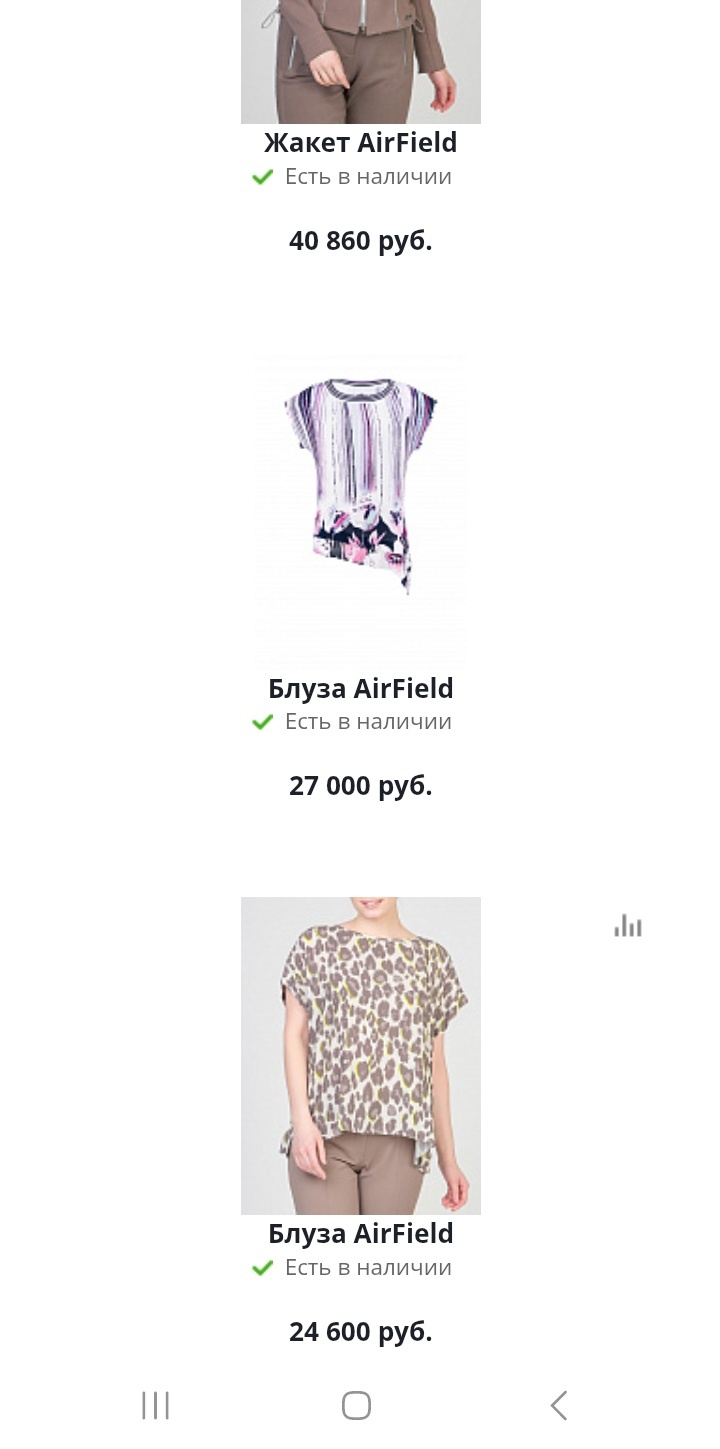Show recent apps
Screen dimensions: 720x1449
click(155, 1405)
